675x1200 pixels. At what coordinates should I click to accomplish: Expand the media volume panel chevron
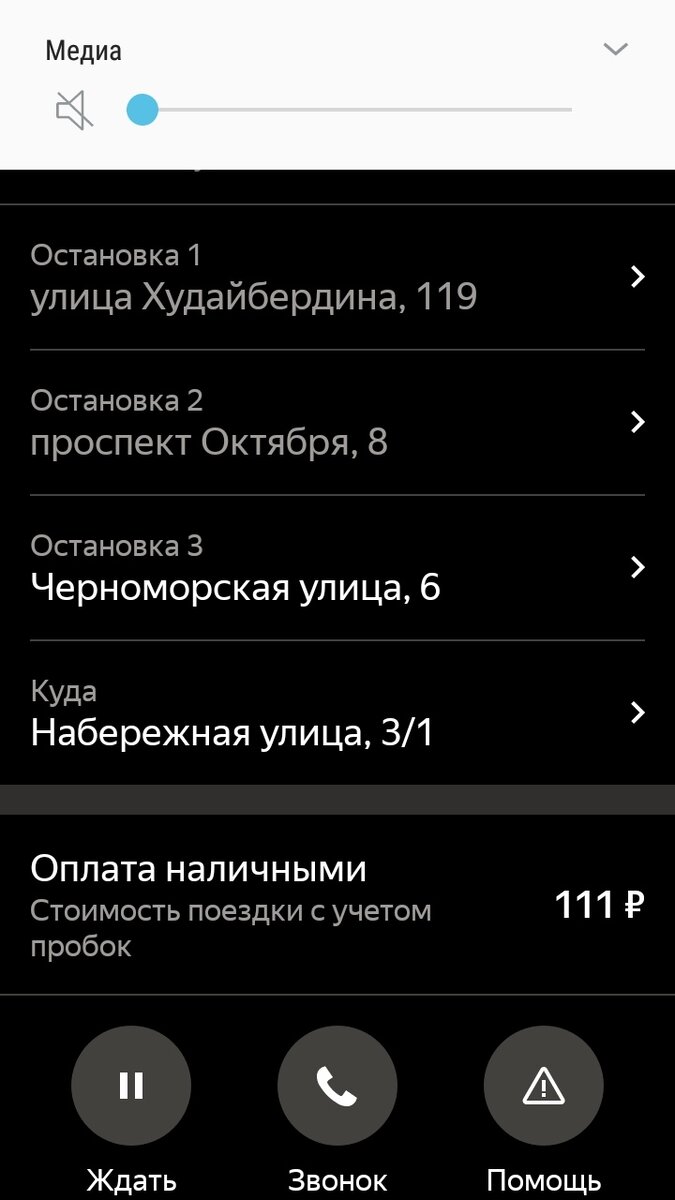(x=616, y=49)
